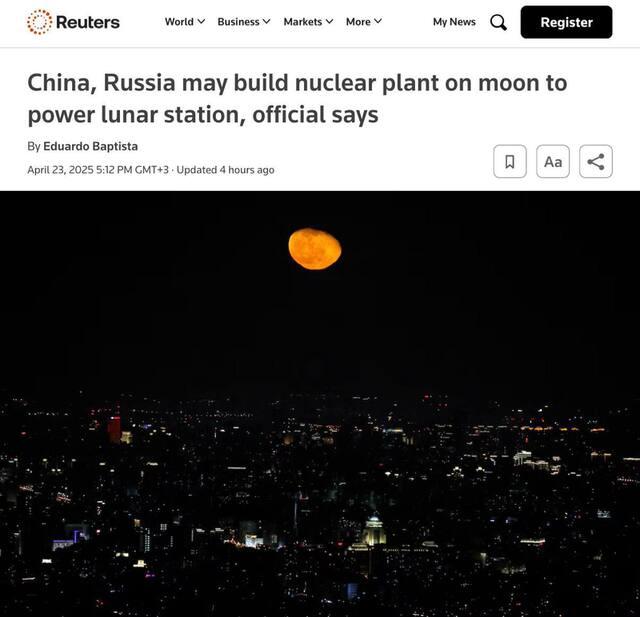Adjust text size with Aa button
This screenshot has height=617, width=640.
click(x=553, y=162)
